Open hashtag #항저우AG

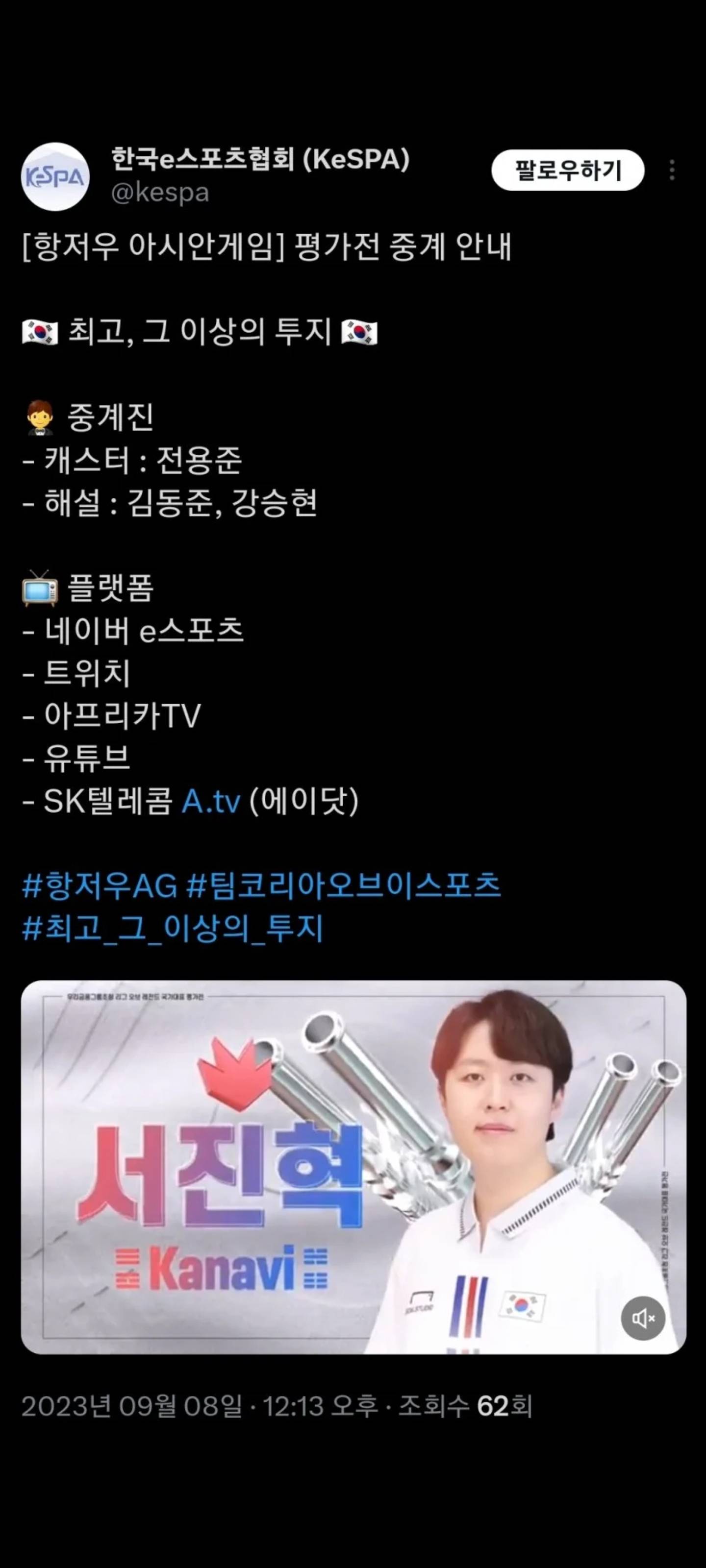(x=100, y=885)
